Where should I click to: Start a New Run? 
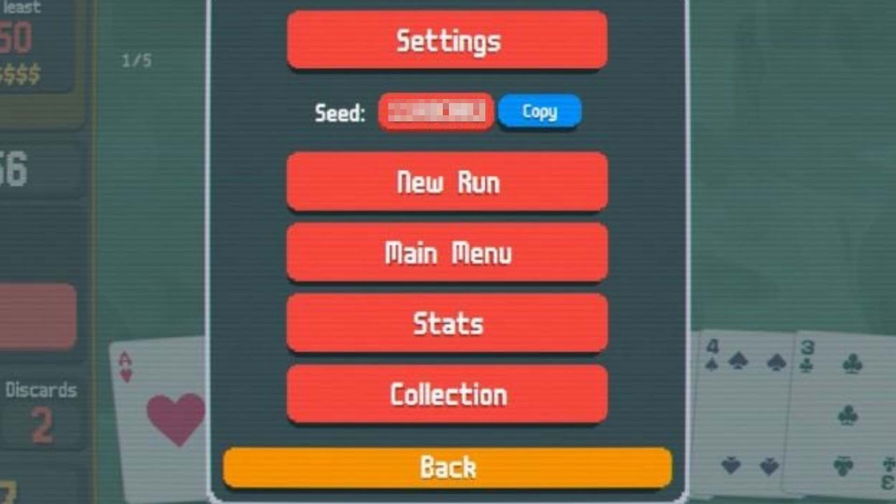(447, 182)
